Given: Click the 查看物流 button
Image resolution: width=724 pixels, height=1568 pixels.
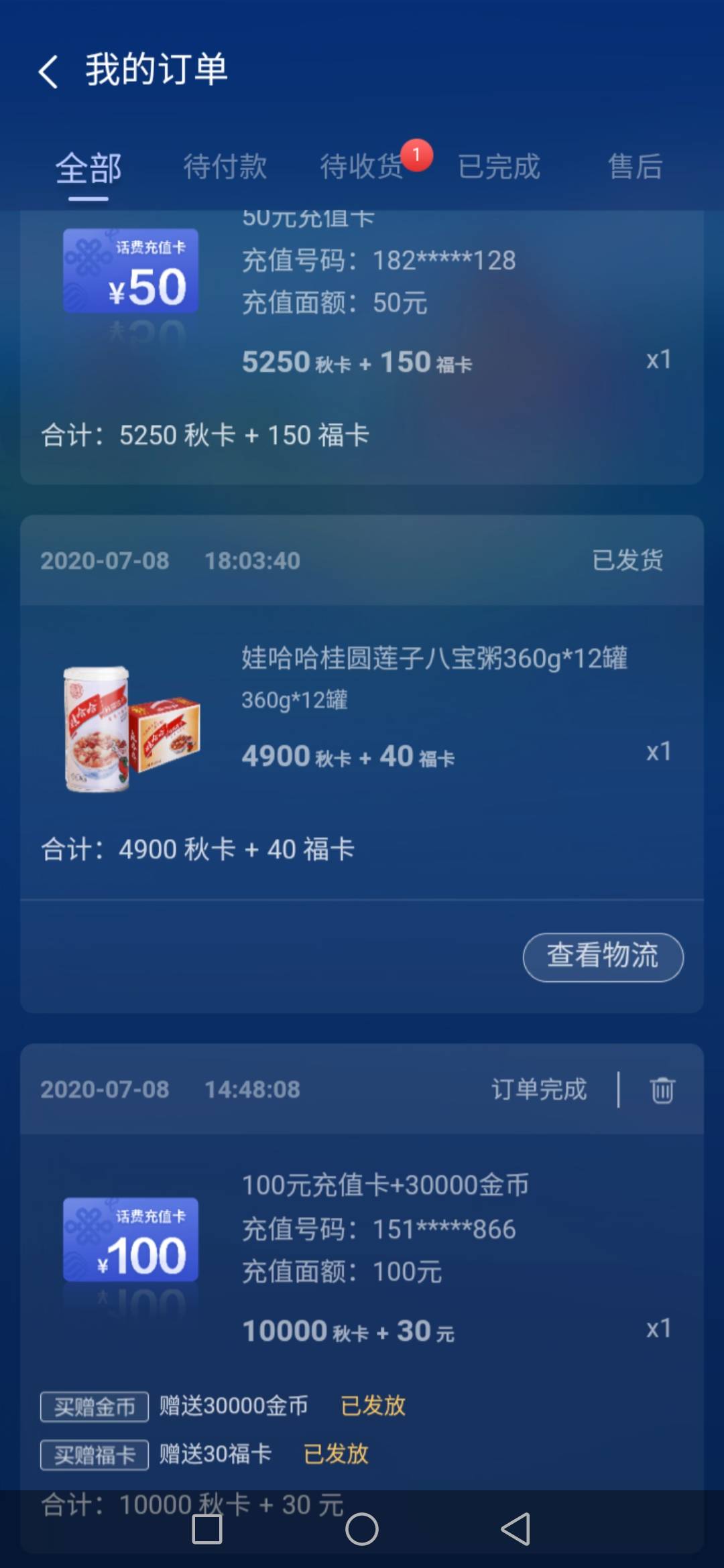Looking at the screenshot, I should (601, 958).
